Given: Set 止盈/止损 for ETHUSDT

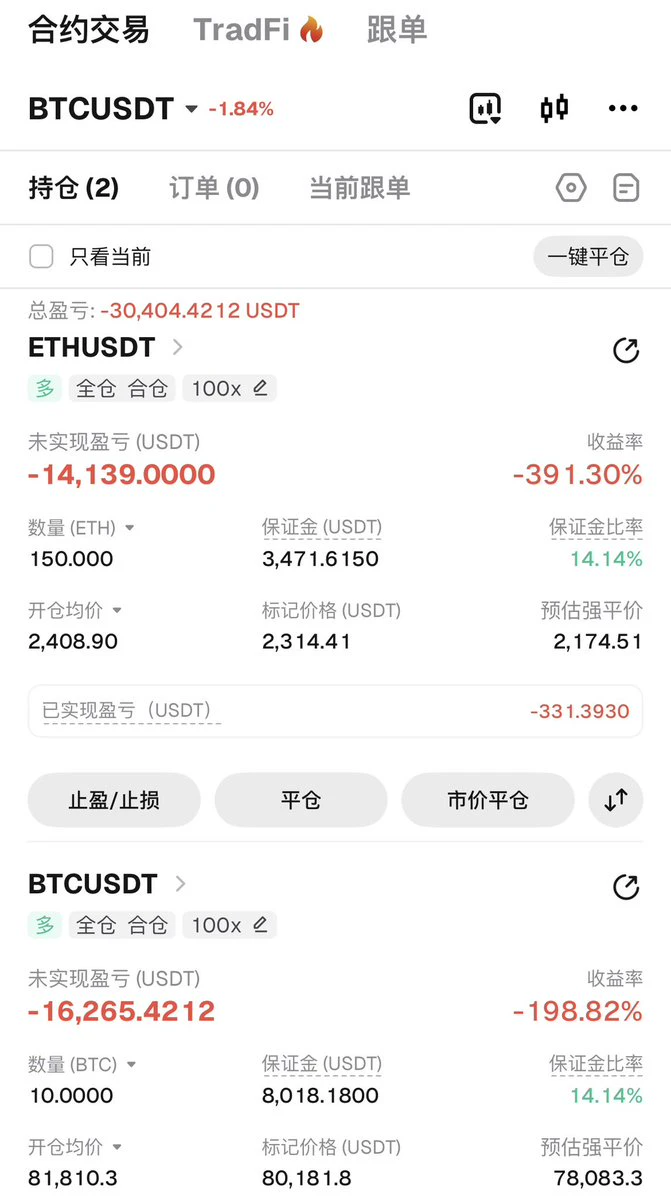Looking at the screenshot, I should (x=114, y=800).
